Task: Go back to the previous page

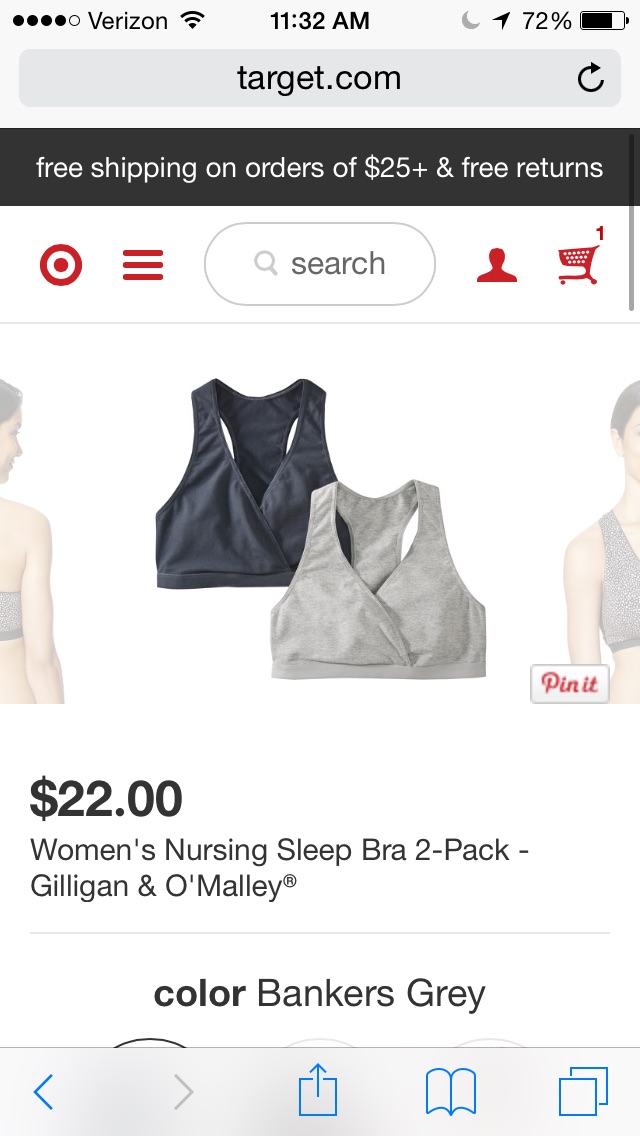Action: [x=43, y=1093]
